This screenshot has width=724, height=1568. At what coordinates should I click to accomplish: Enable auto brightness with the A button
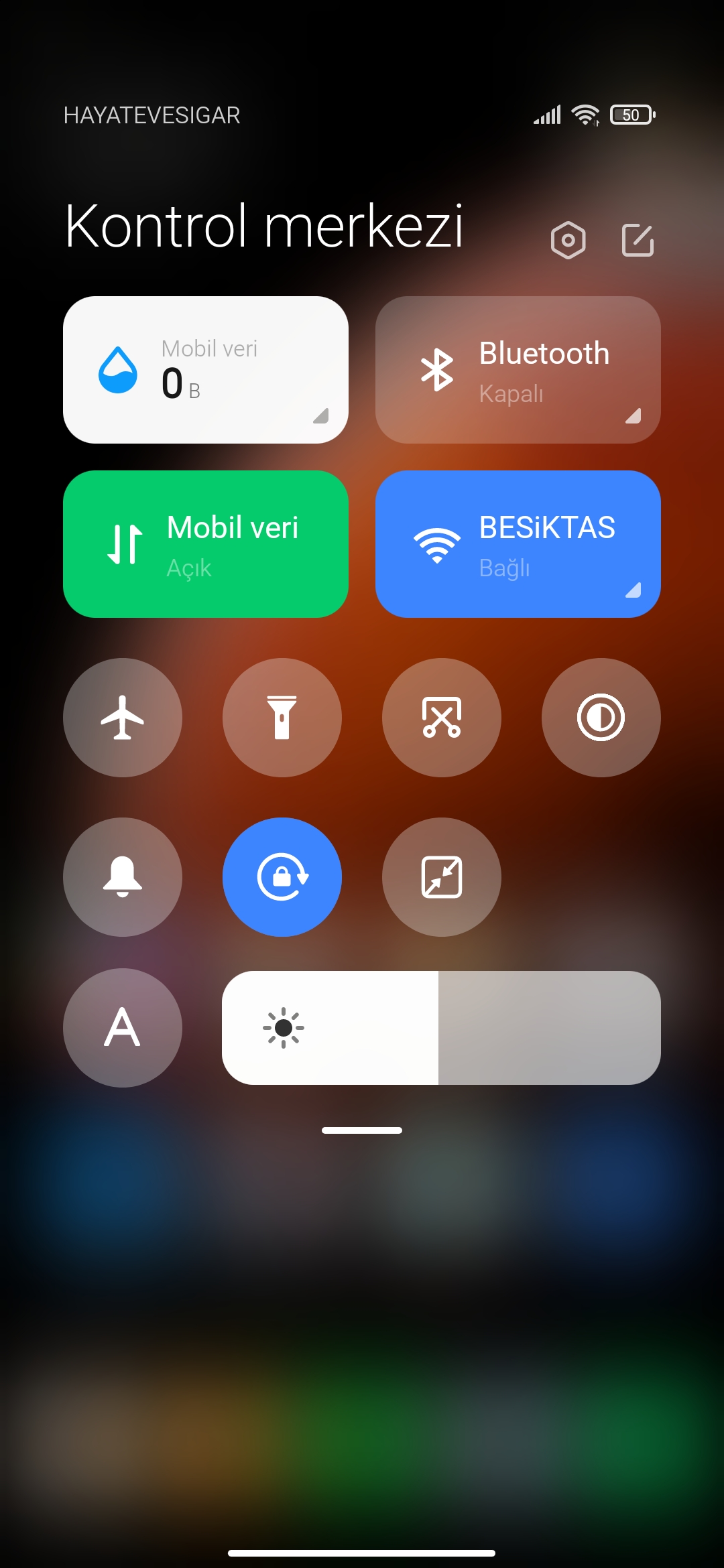pyautogui.click(x=123, y=1028)
